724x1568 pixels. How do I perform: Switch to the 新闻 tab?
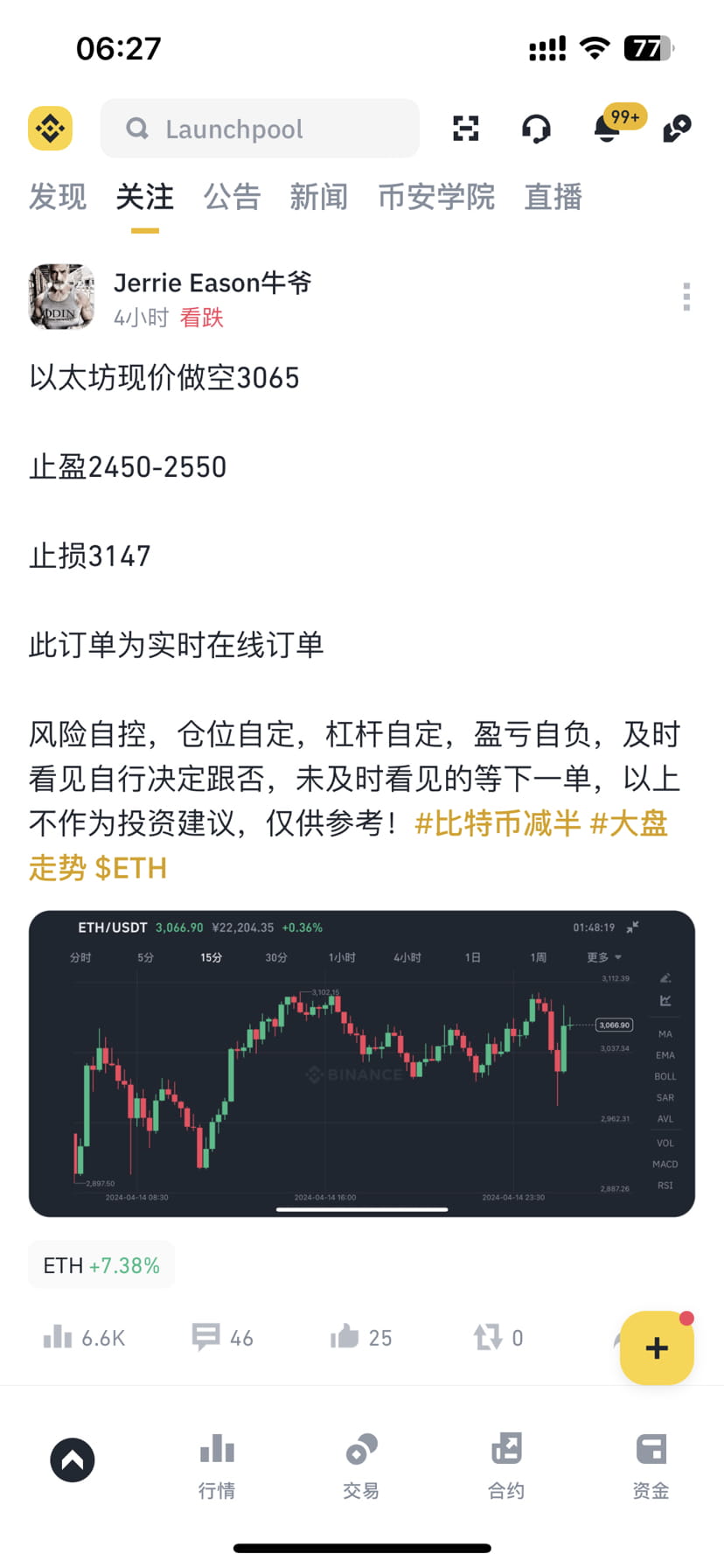[319, 198]
